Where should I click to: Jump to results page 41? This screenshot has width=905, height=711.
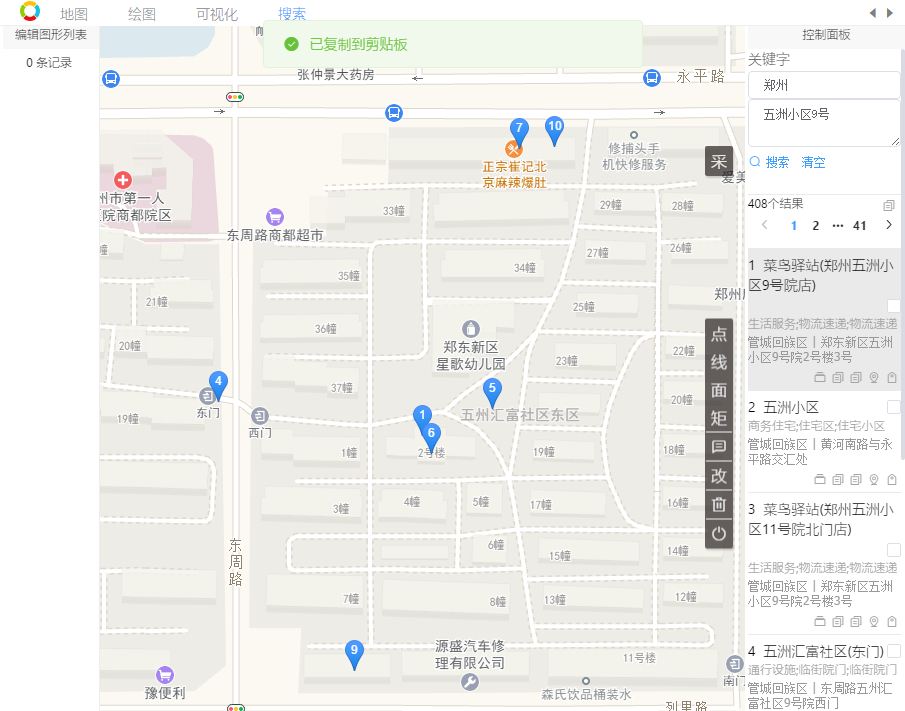[x=859, y=225]
